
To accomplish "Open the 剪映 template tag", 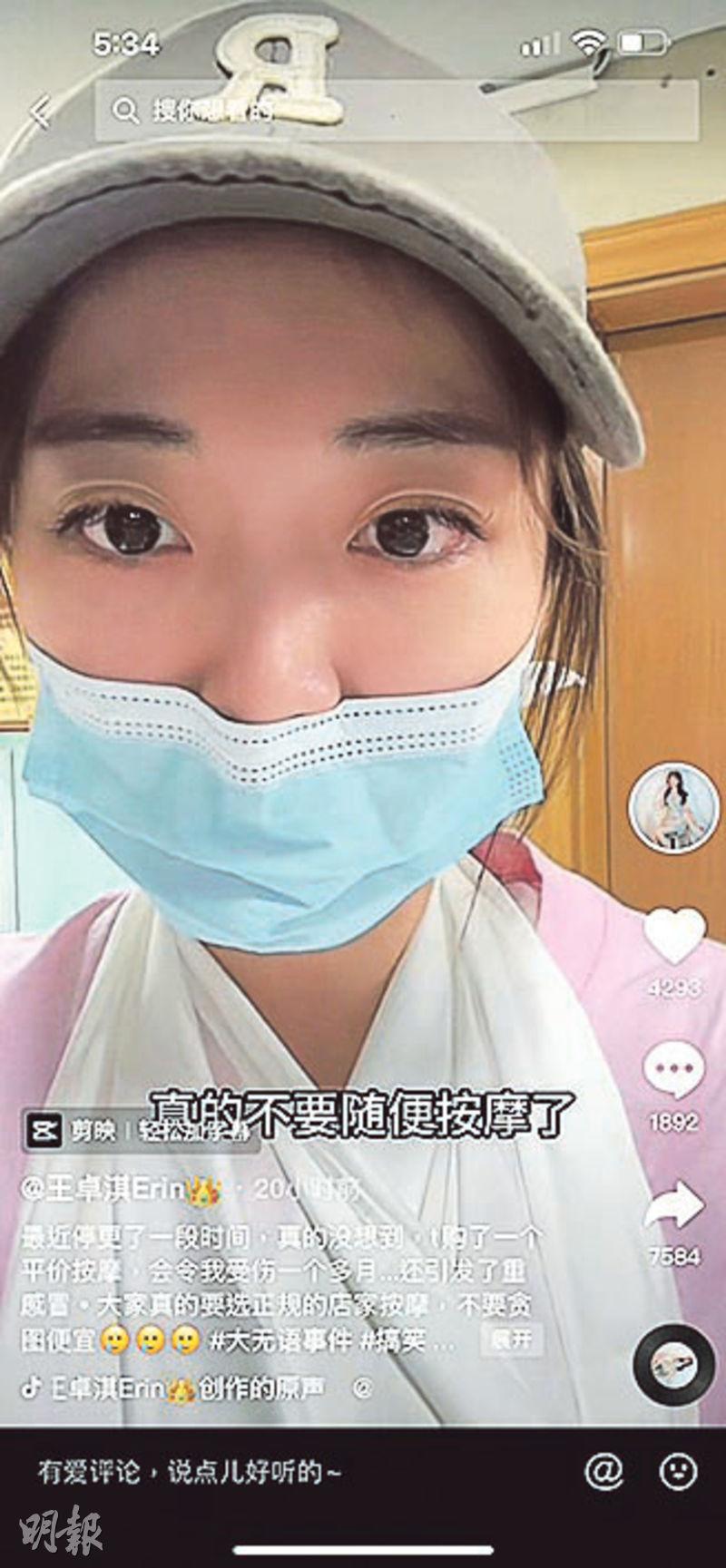I will (x=141, y=1130).
